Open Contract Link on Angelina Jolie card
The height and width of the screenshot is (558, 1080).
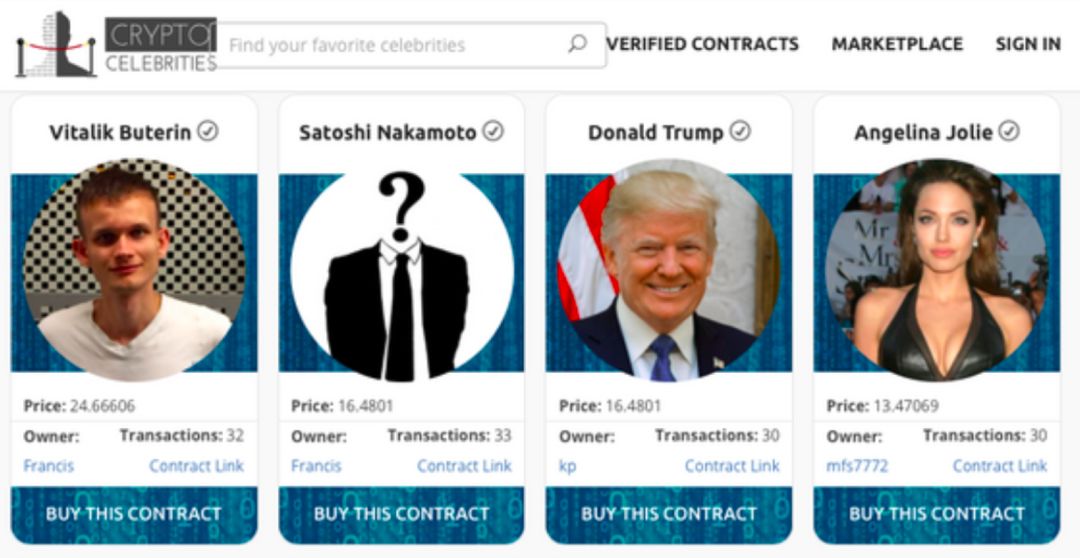click(x=1000, y=466)
